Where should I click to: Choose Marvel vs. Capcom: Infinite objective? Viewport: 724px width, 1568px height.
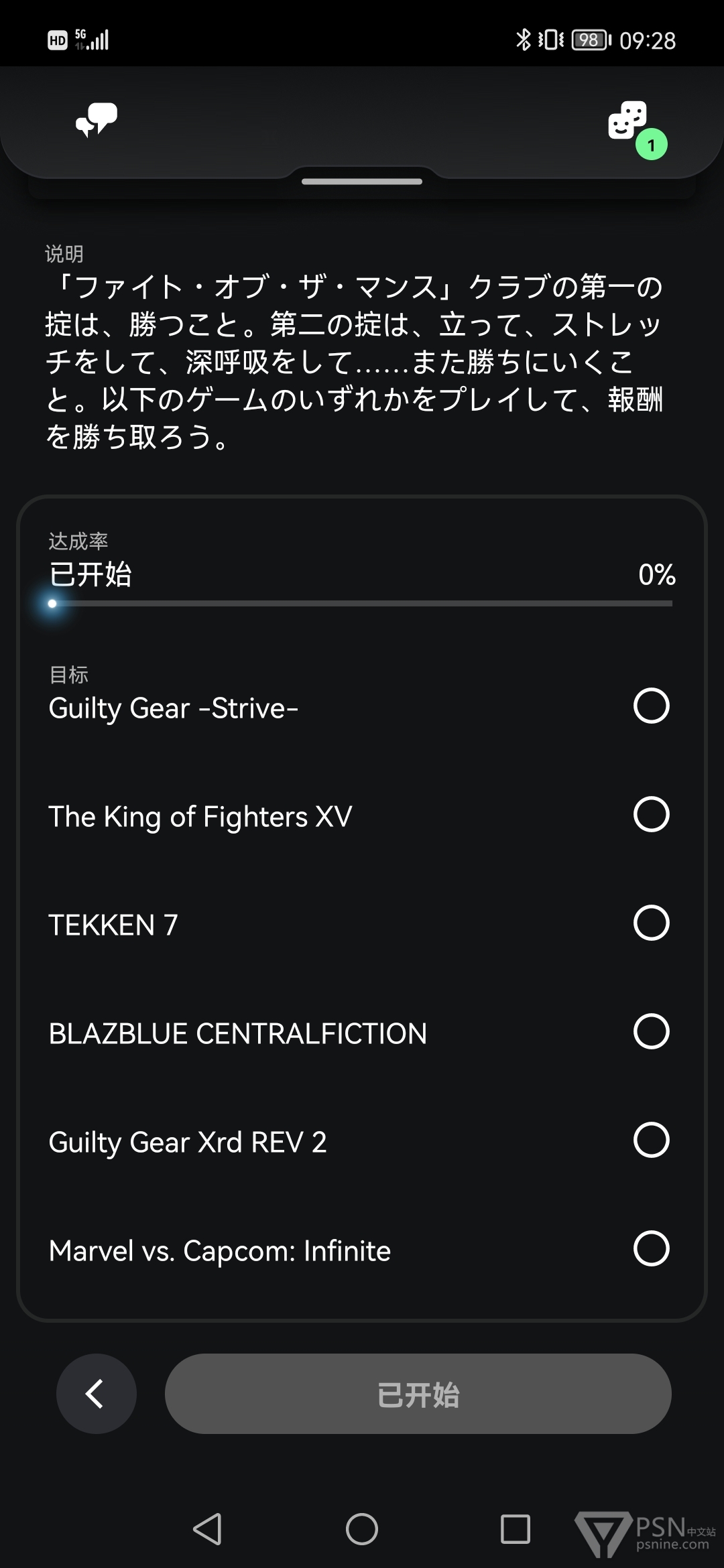(361, 1250)
